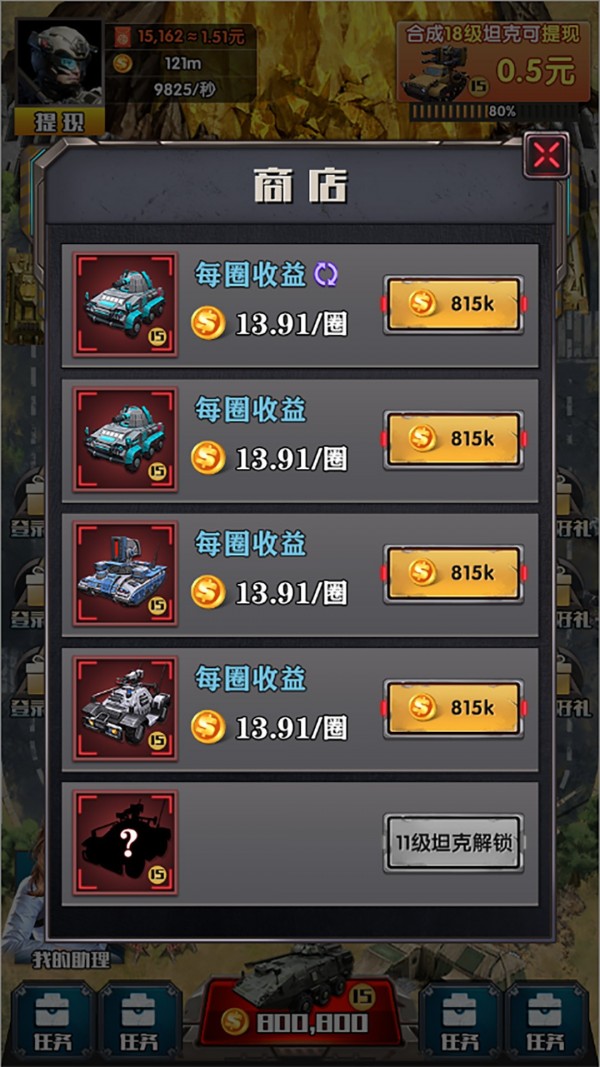The height and width of the screenshot is (1067, 600).
Task: Tap the 11级坦克解锁 locked button
Action: (453, 844)
